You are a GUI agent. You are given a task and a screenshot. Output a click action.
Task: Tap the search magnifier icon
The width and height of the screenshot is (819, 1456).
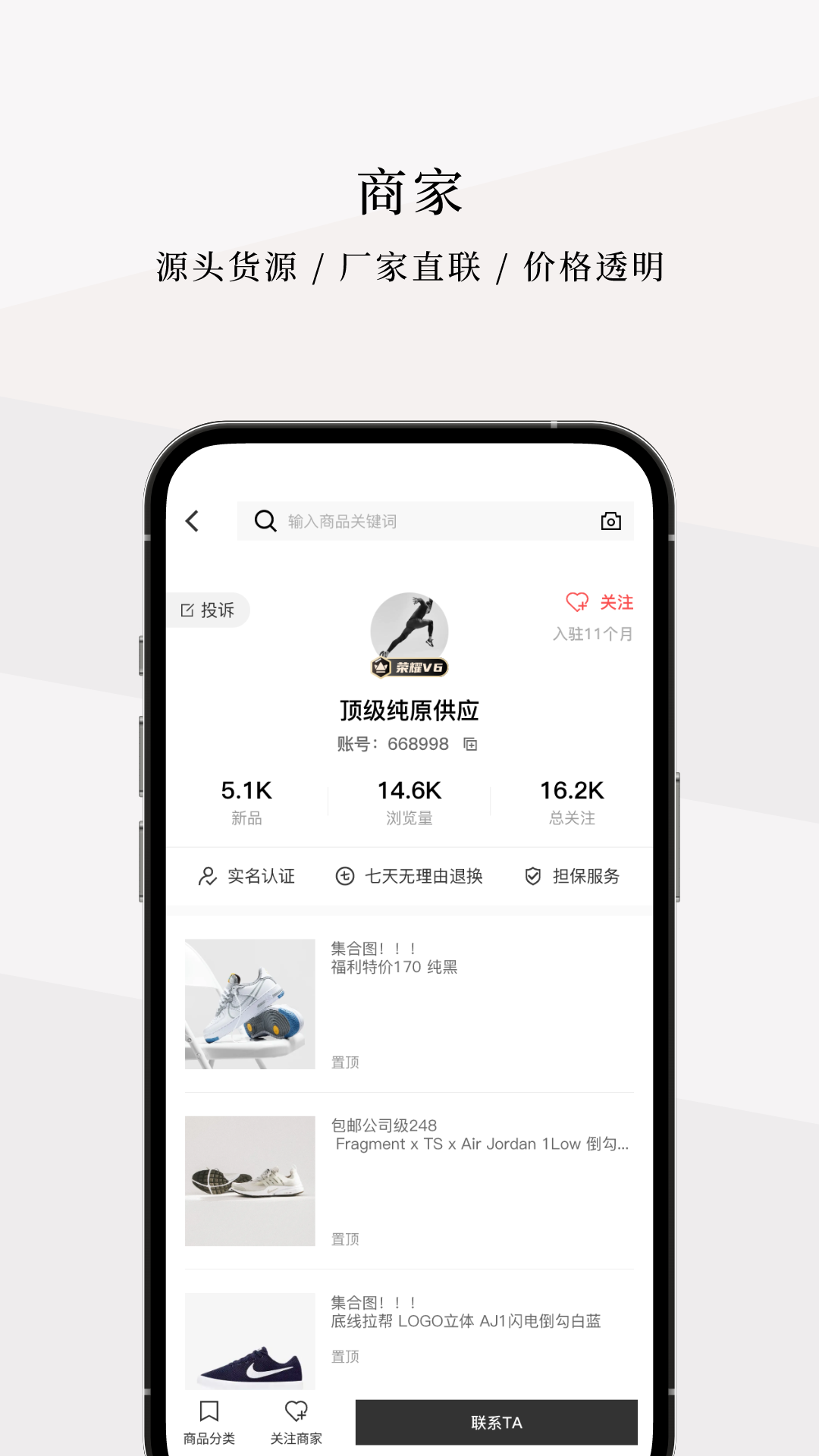(x=265, y=521)
